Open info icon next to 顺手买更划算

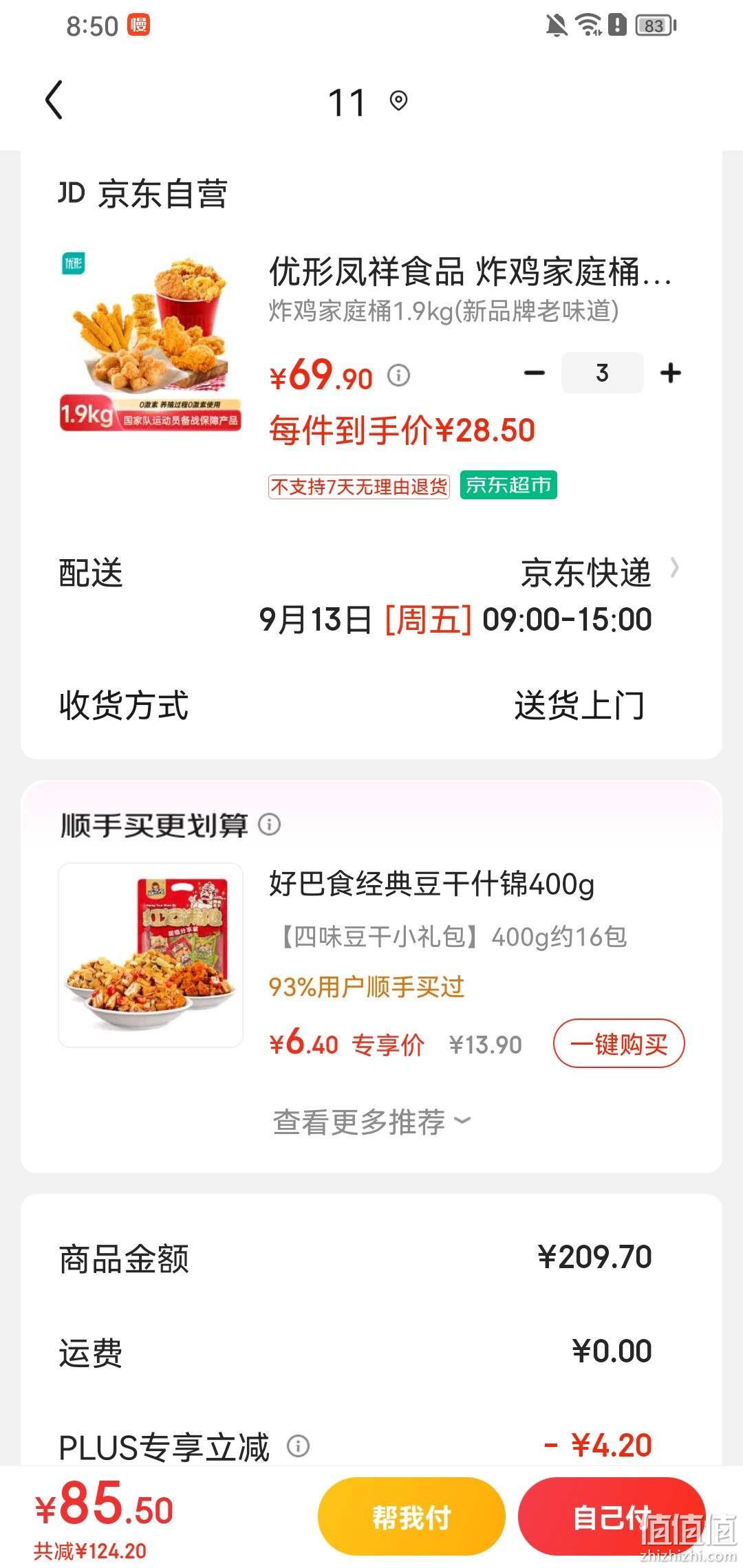[270, 824]
